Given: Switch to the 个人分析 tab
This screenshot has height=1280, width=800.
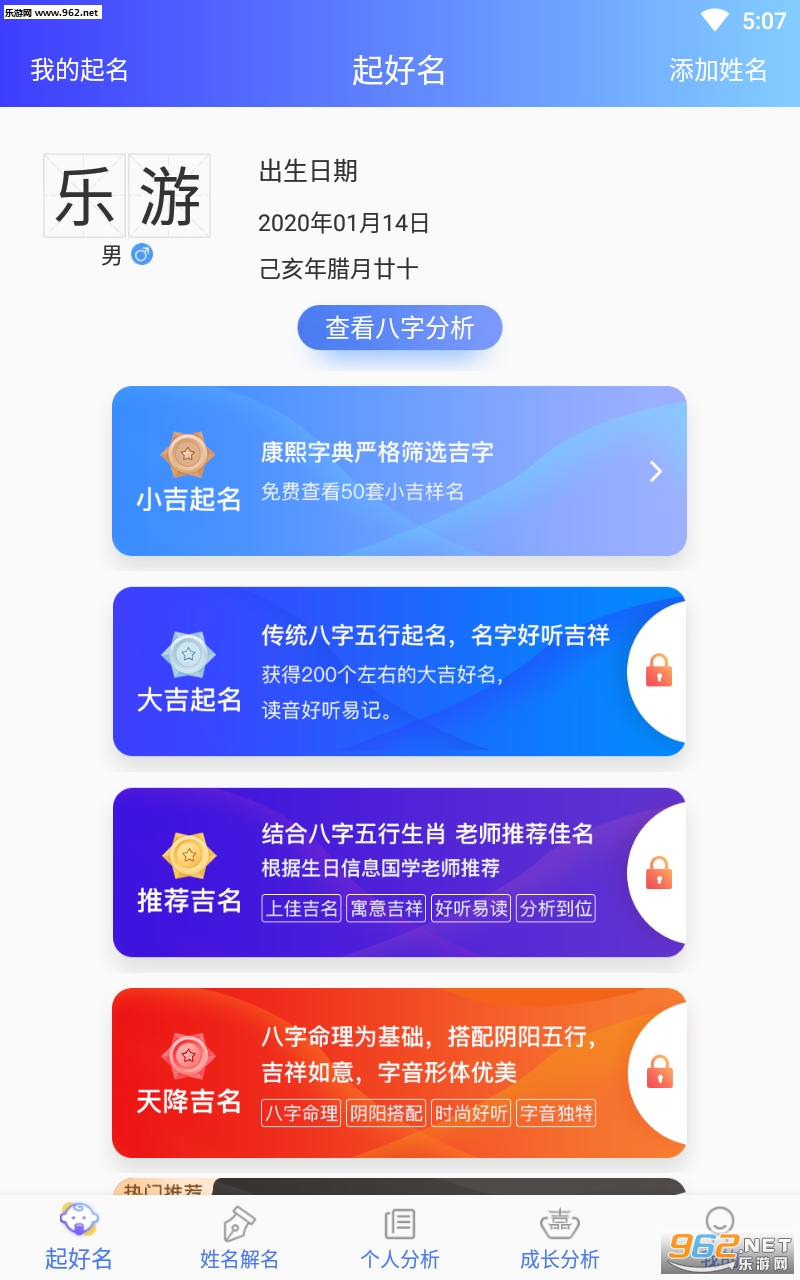Looking at the screenshot, I should pos(400,1237).
